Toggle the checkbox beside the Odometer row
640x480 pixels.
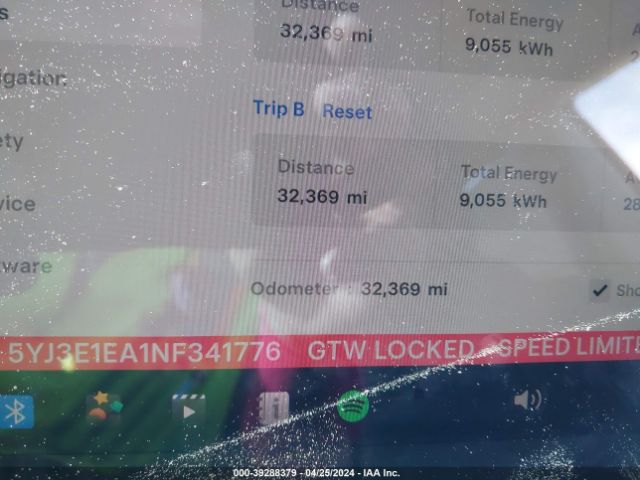[x=599, y=291]
